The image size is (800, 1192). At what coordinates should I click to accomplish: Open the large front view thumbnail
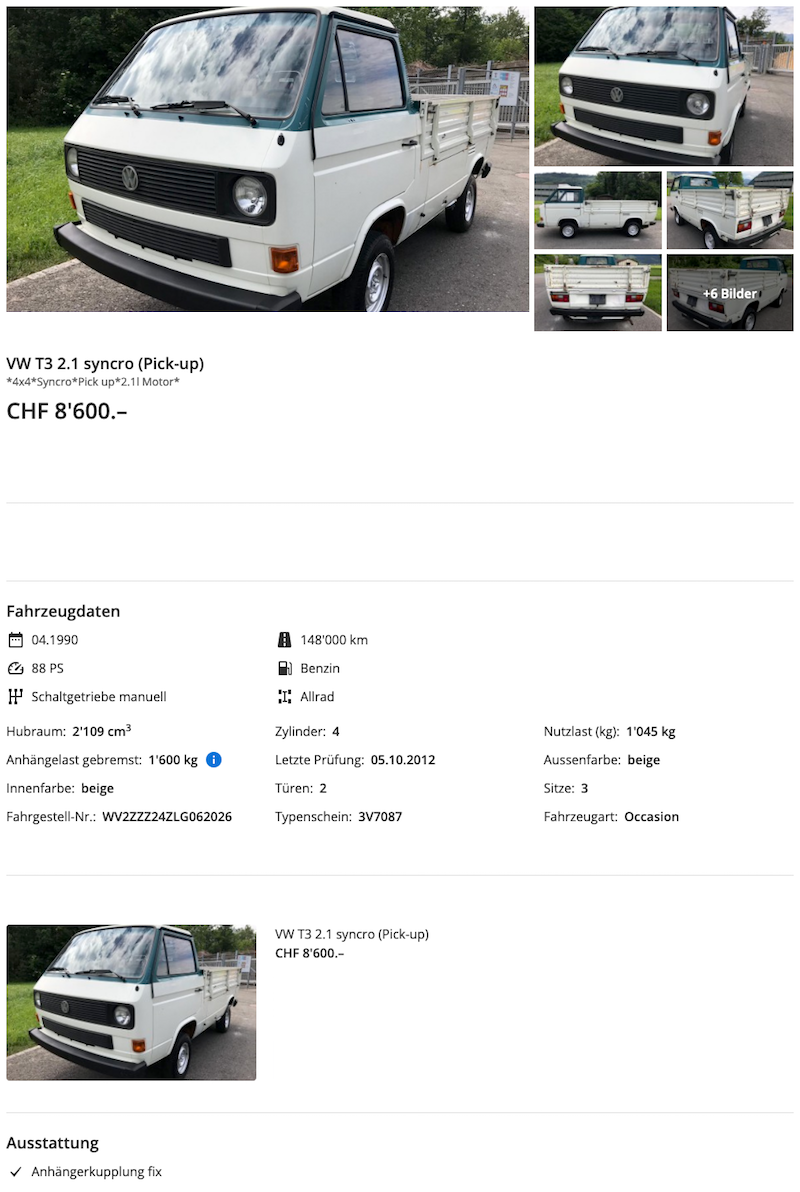coord(663,86)
